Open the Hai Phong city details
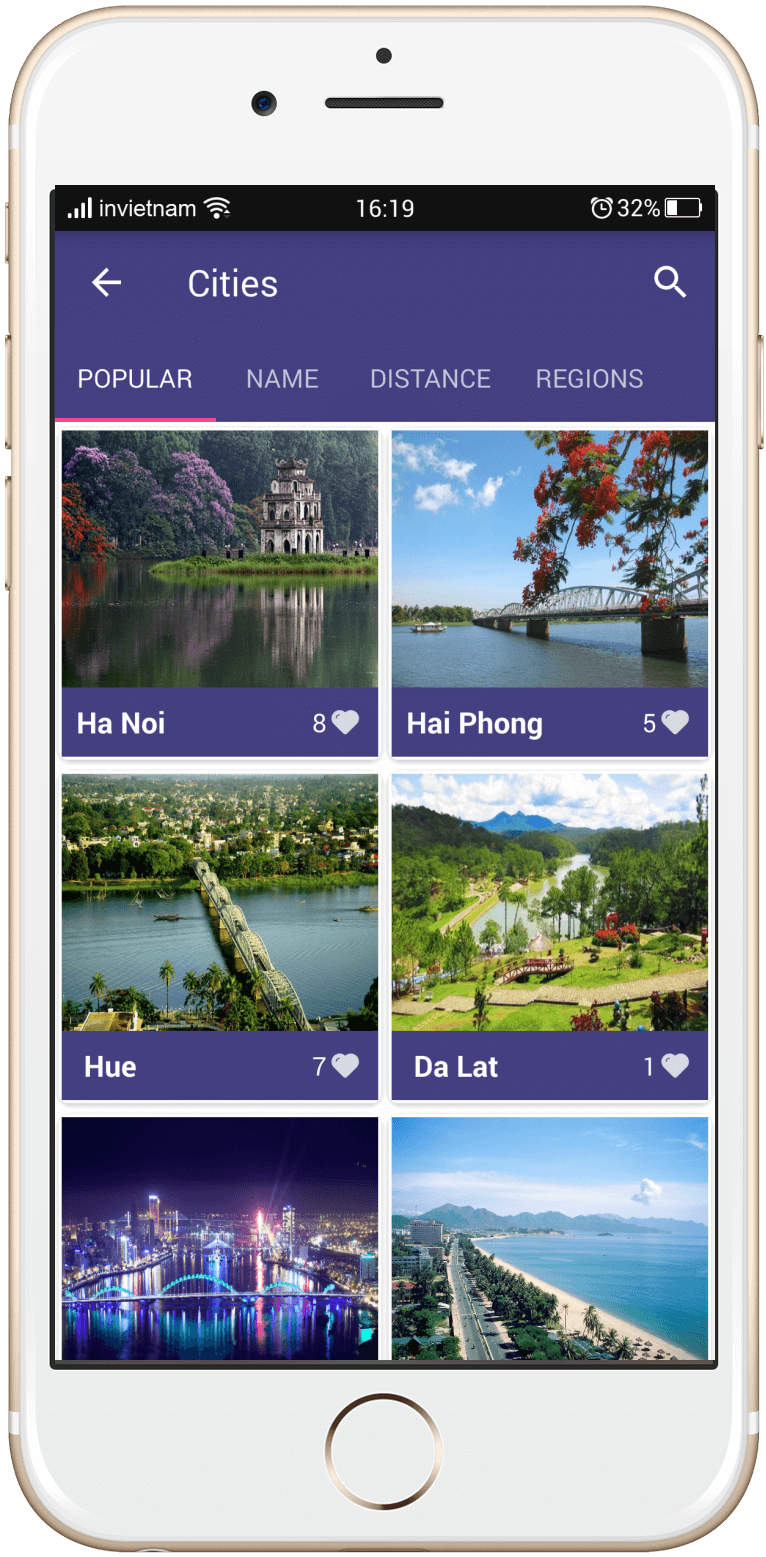766x1557 pixels. pos(549,560)
